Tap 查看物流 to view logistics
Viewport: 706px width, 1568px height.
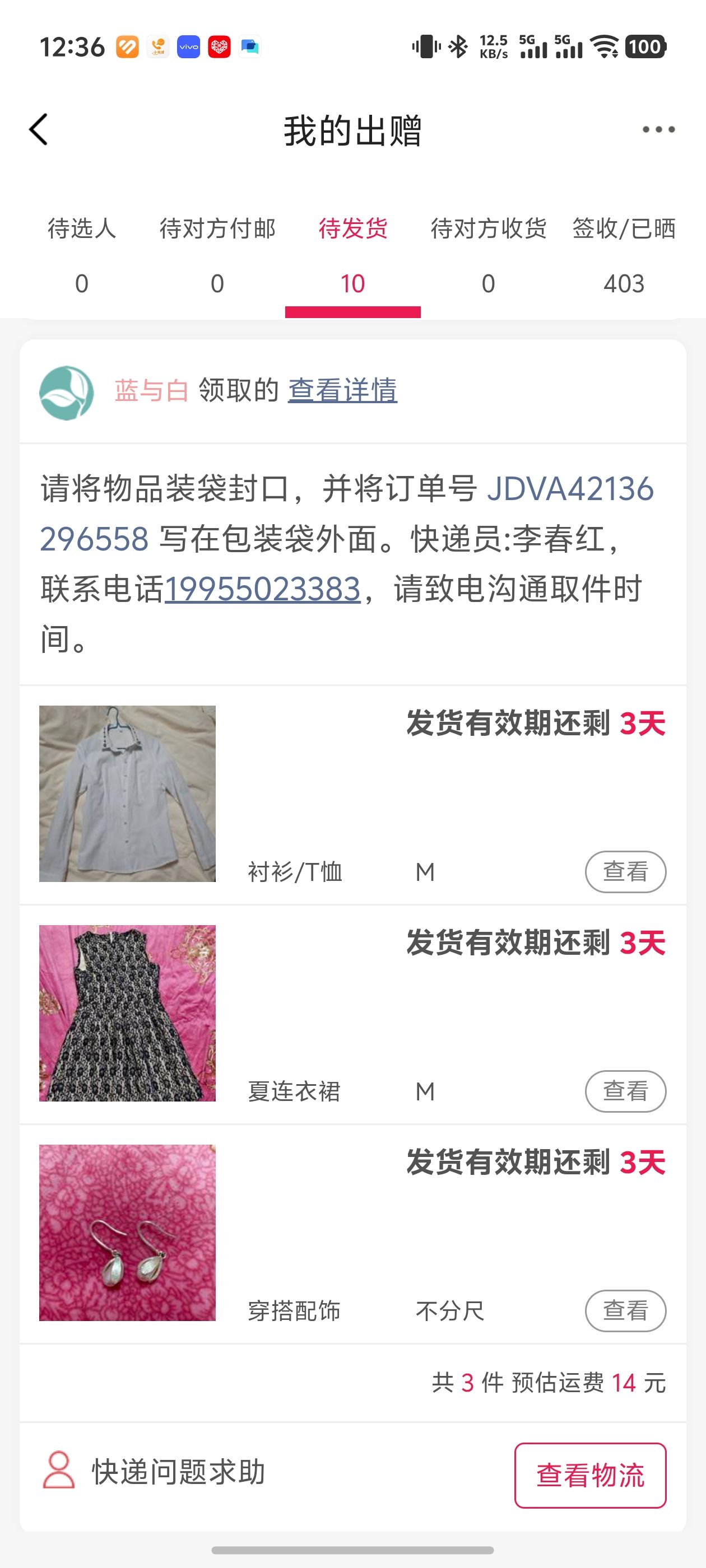point(589,1476)
